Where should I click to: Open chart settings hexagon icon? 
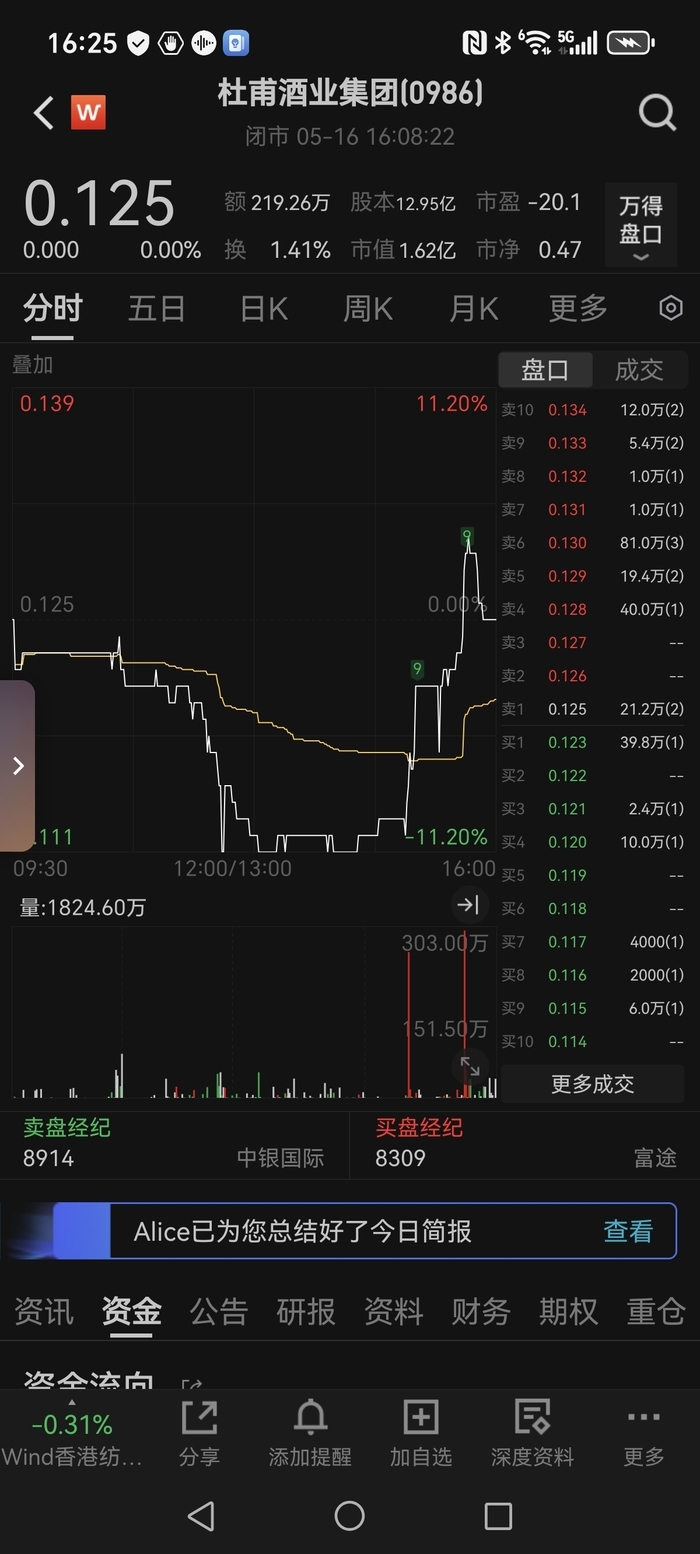(671, 308)
